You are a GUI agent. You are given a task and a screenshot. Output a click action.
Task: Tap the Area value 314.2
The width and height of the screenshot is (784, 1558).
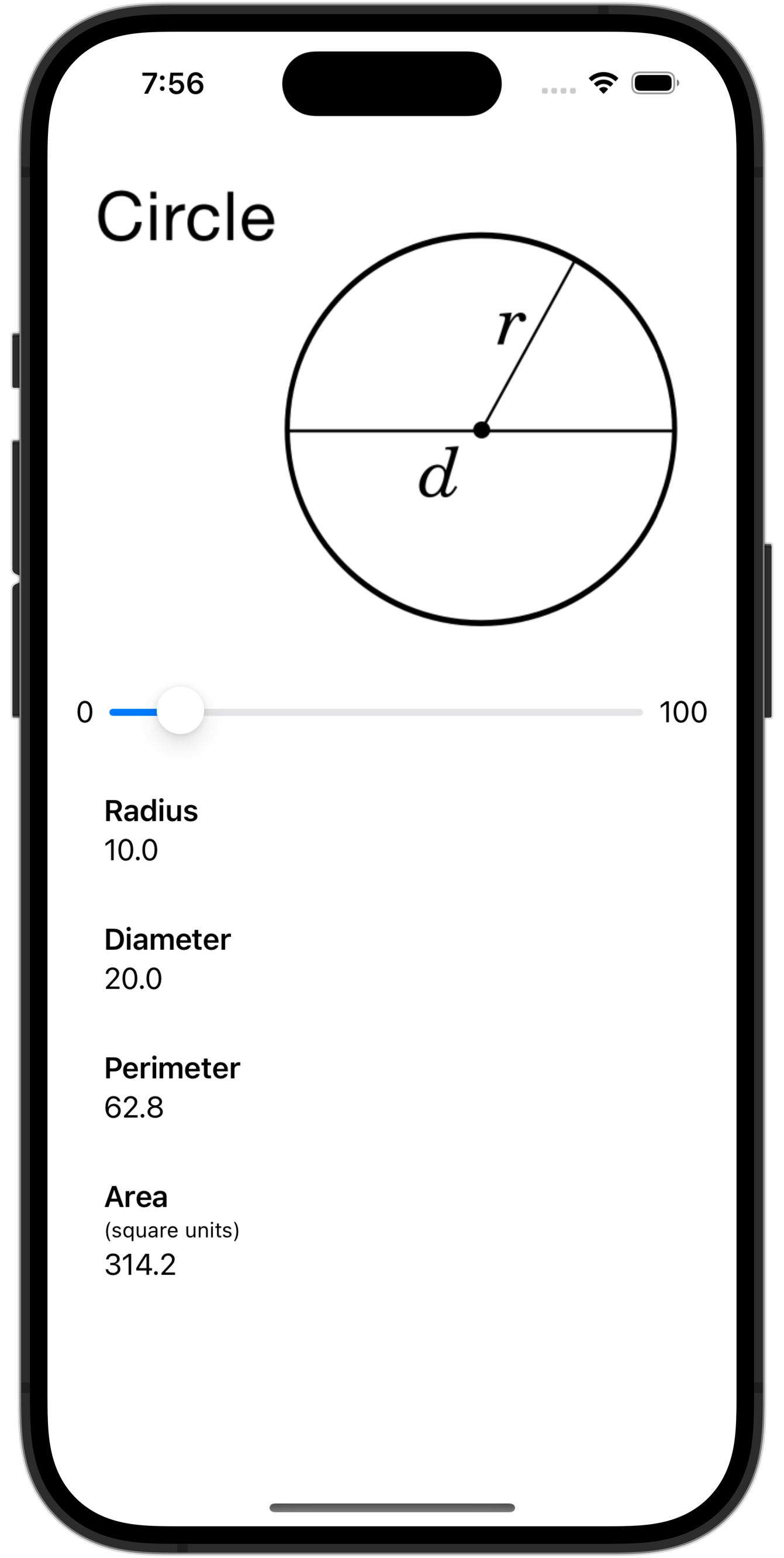[140, 1264]
